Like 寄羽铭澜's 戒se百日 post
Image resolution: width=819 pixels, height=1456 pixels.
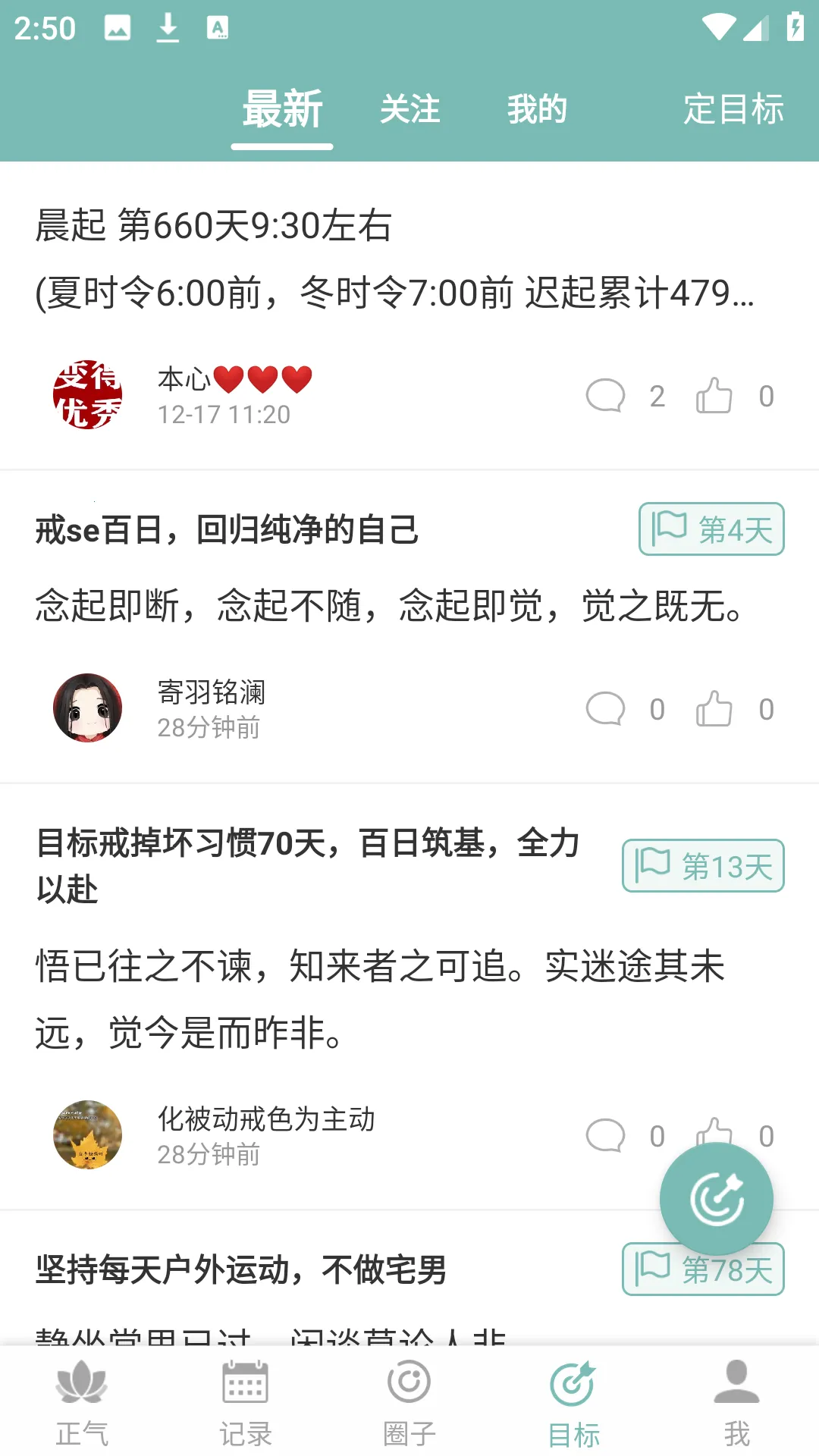pos(714,709)
